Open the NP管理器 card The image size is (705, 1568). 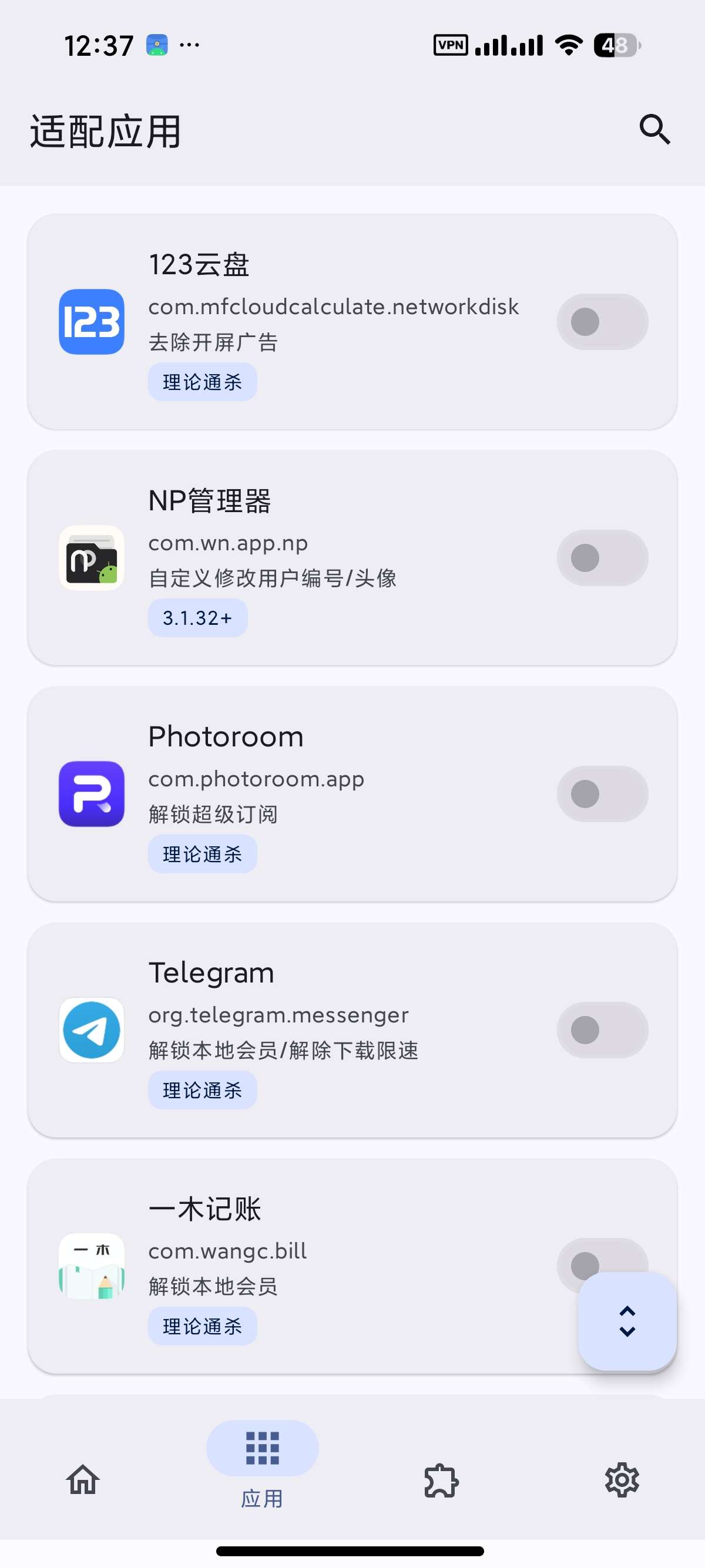[352, 558]
